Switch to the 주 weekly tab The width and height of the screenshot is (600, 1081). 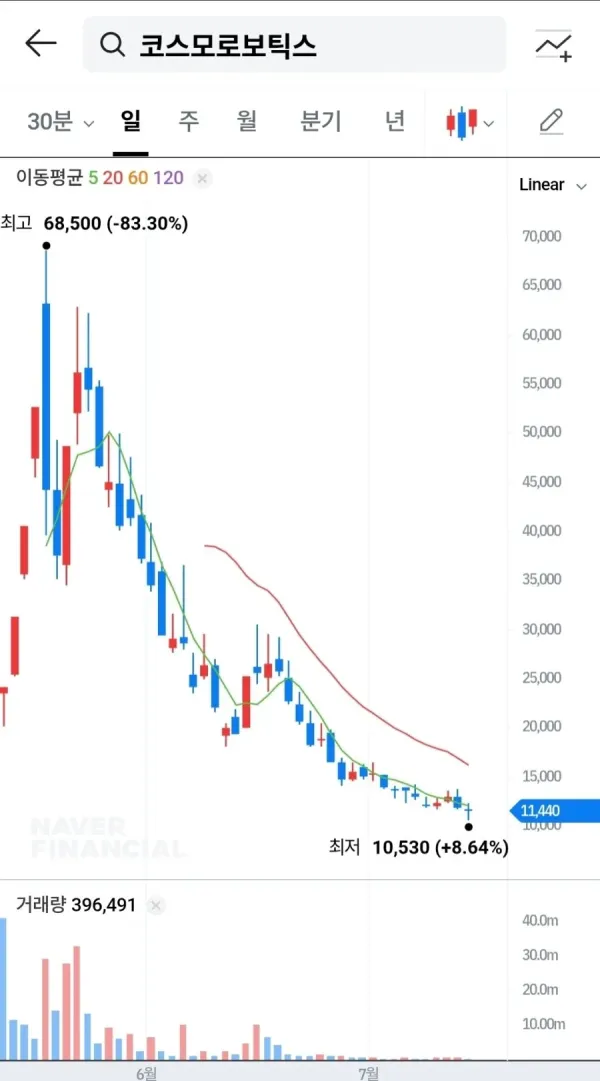pyautogui.click(x=188, y=122)
